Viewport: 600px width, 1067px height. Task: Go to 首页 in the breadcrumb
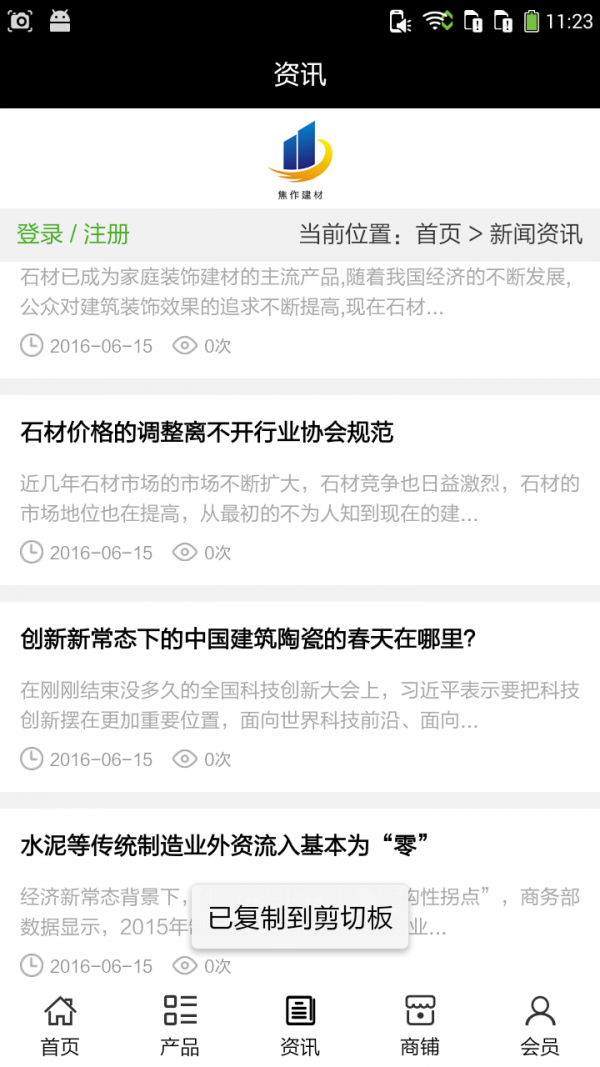click(438, 234)
